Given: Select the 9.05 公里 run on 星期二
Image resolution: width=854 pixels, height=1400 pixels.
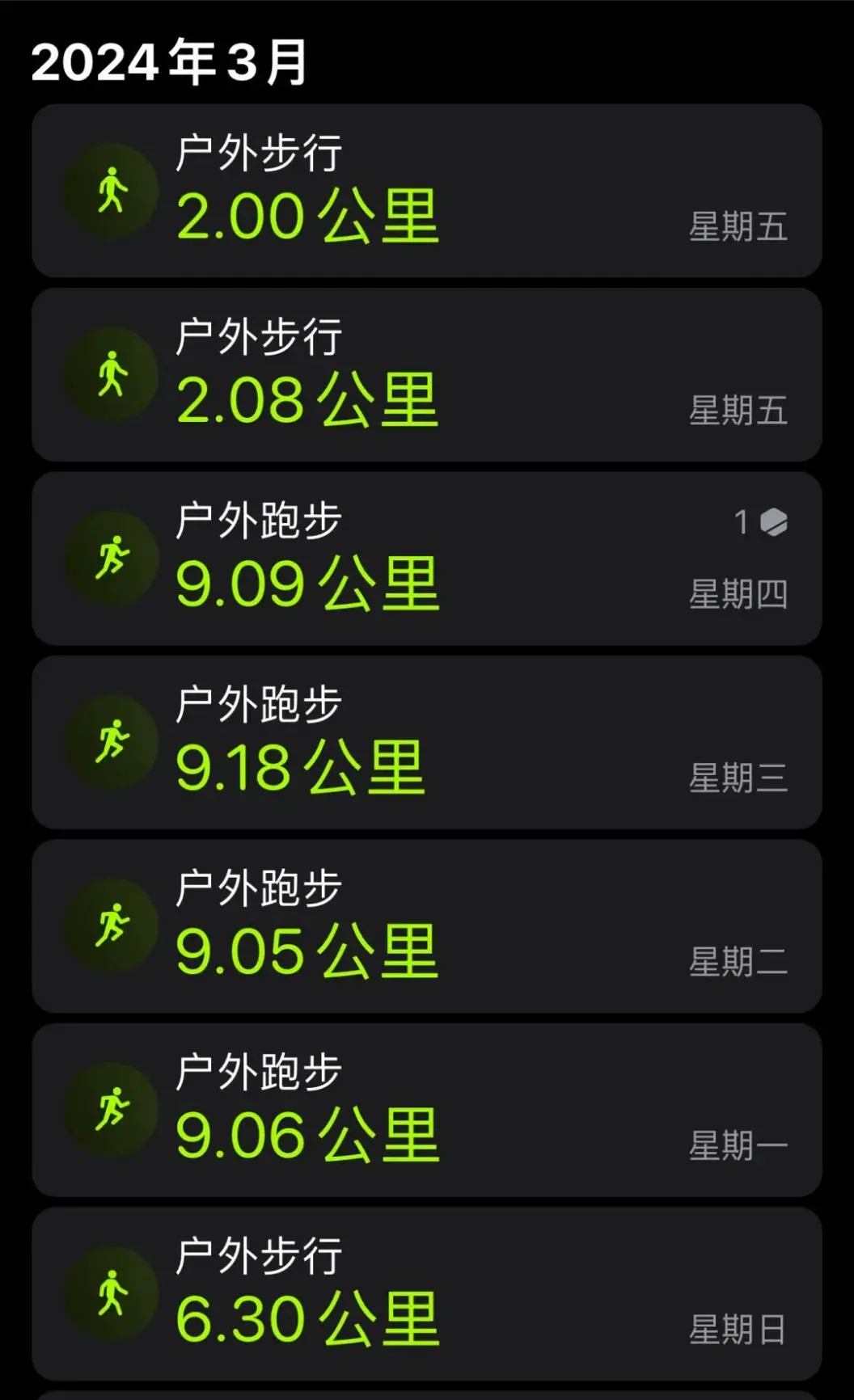Looking at the screenshot, I should tap(427, 926).
